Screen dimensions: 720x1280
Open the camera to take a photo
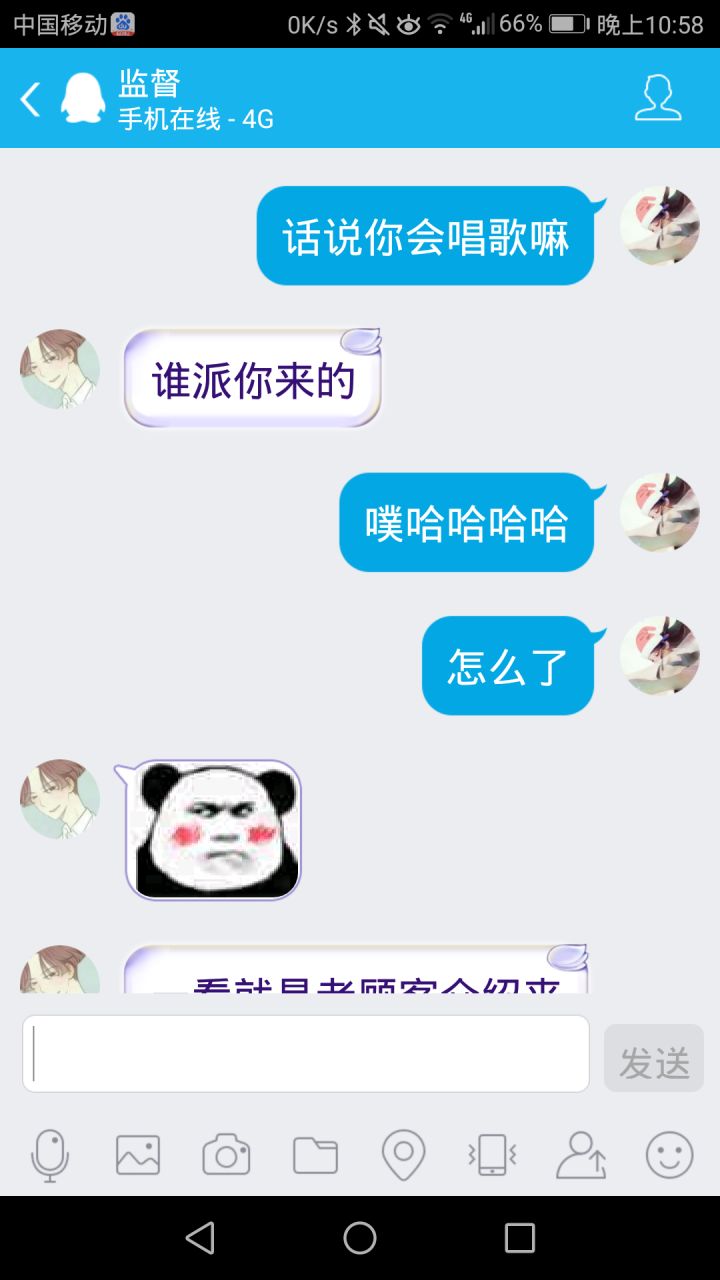226,1156
